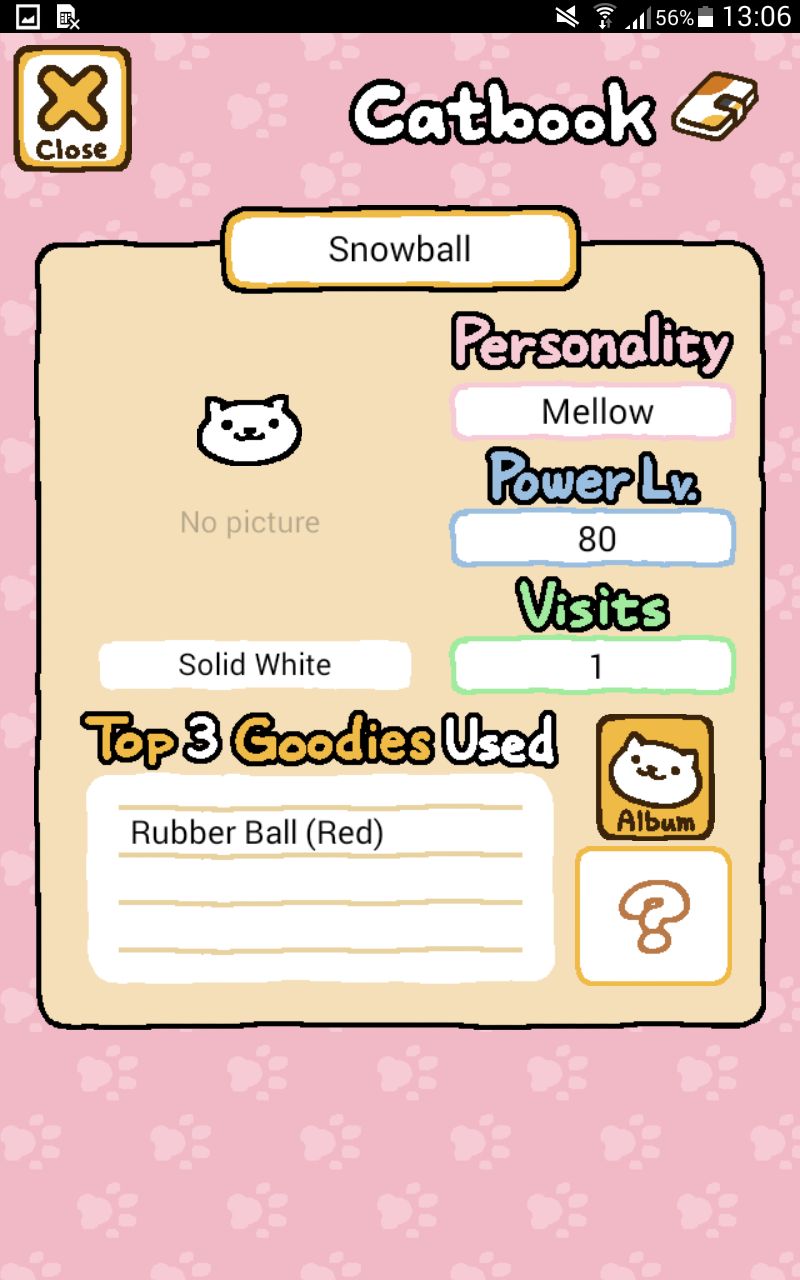
Task: Tap the Snowball name field
Action: pyautogui.click(x=400, y=249)
